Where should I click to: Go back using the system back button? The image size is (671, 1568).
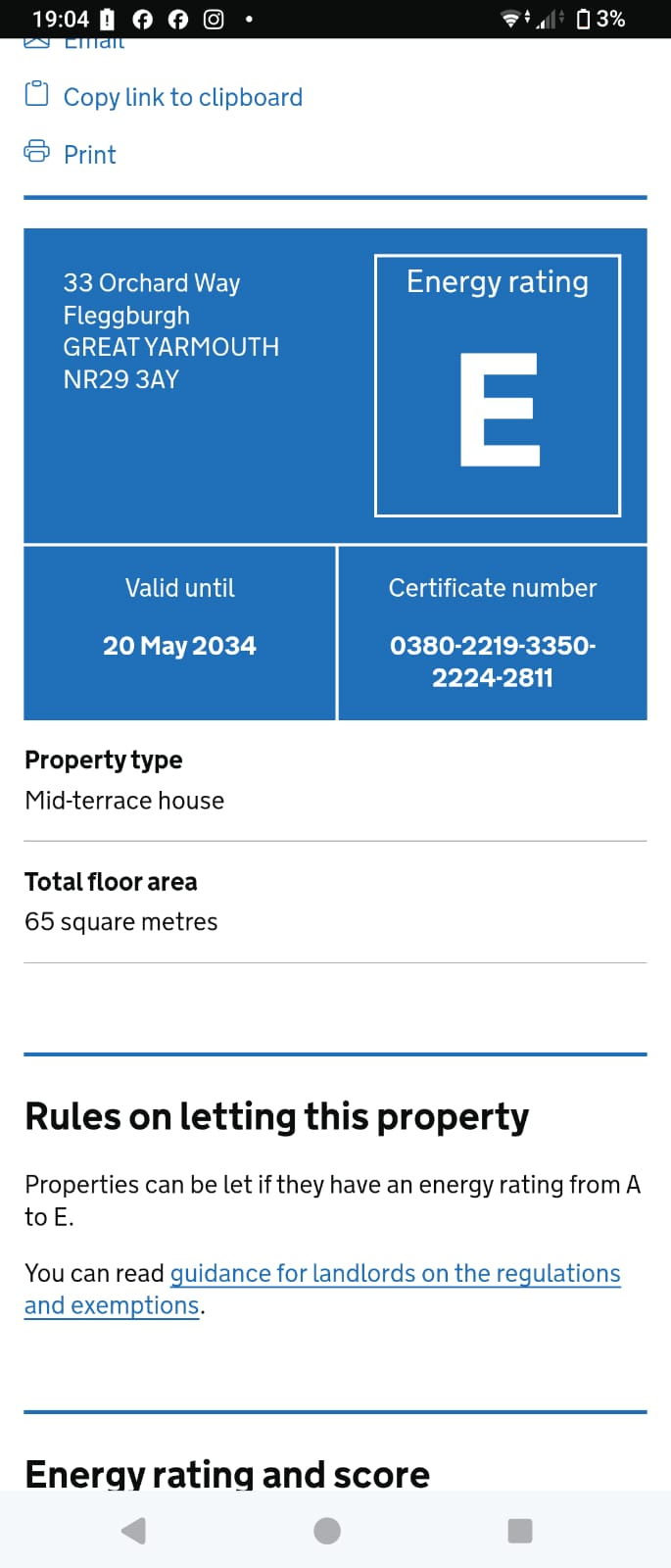(x=134, y=1531)
